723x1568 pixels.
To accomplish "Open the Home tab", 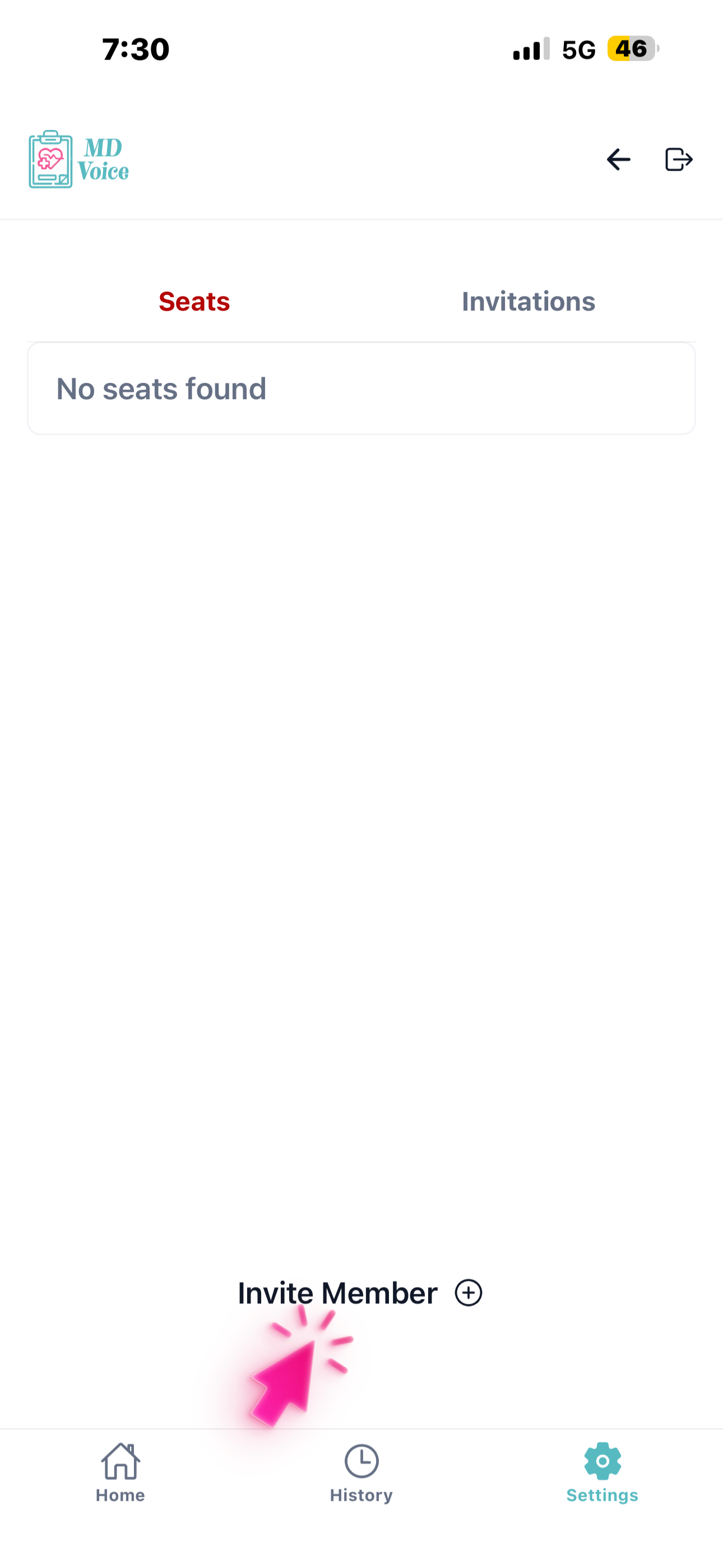I will click(x=121, y=1473).
